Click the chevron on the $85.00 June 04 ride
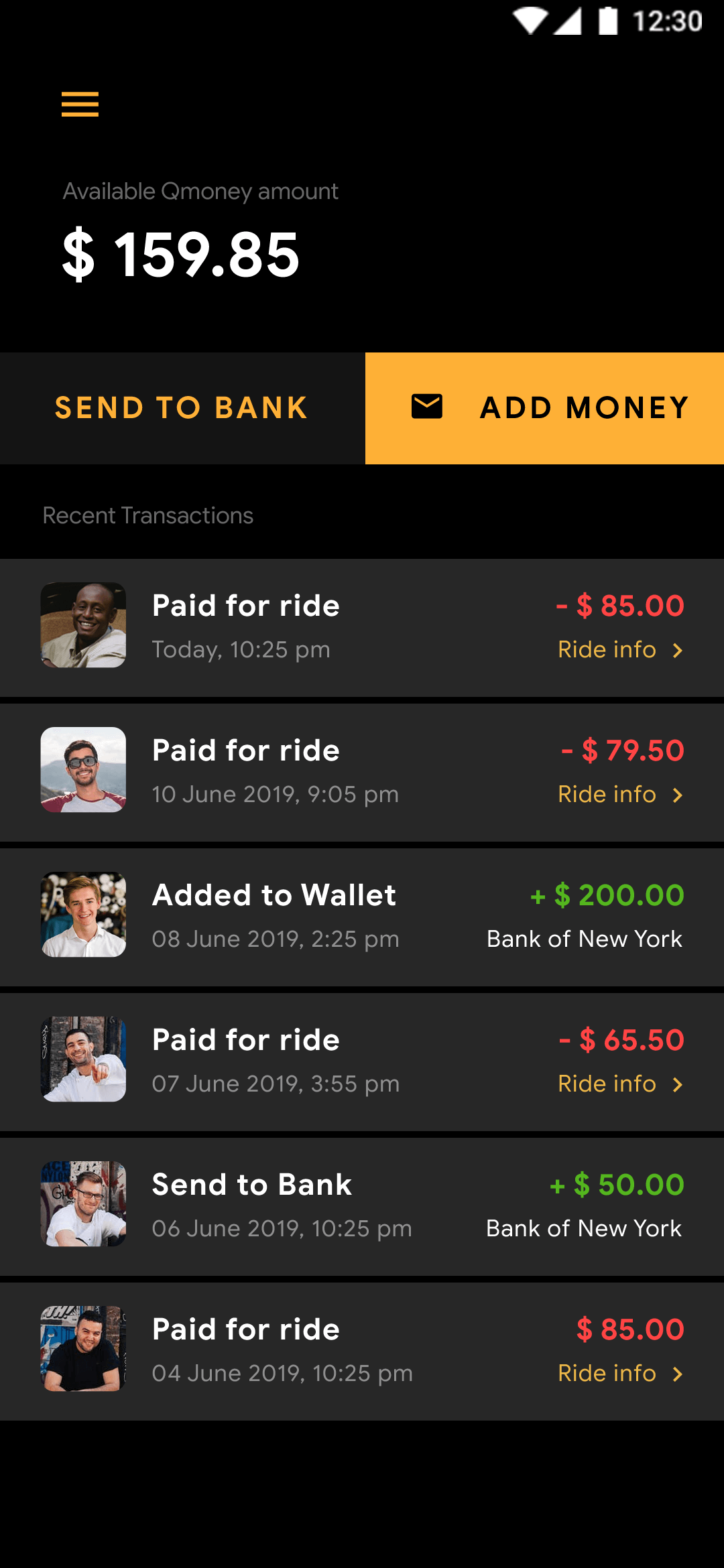 (x=677, y=1373)
